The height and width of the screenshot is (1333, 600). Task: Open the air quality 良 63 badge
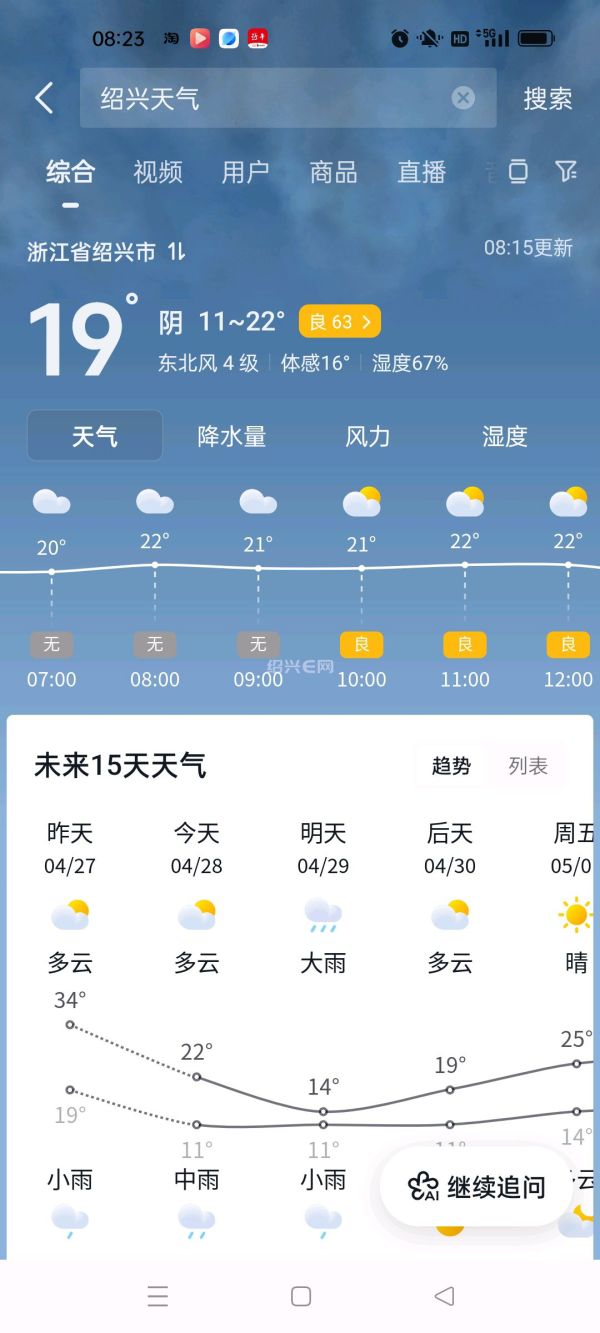tap(339, 321)
